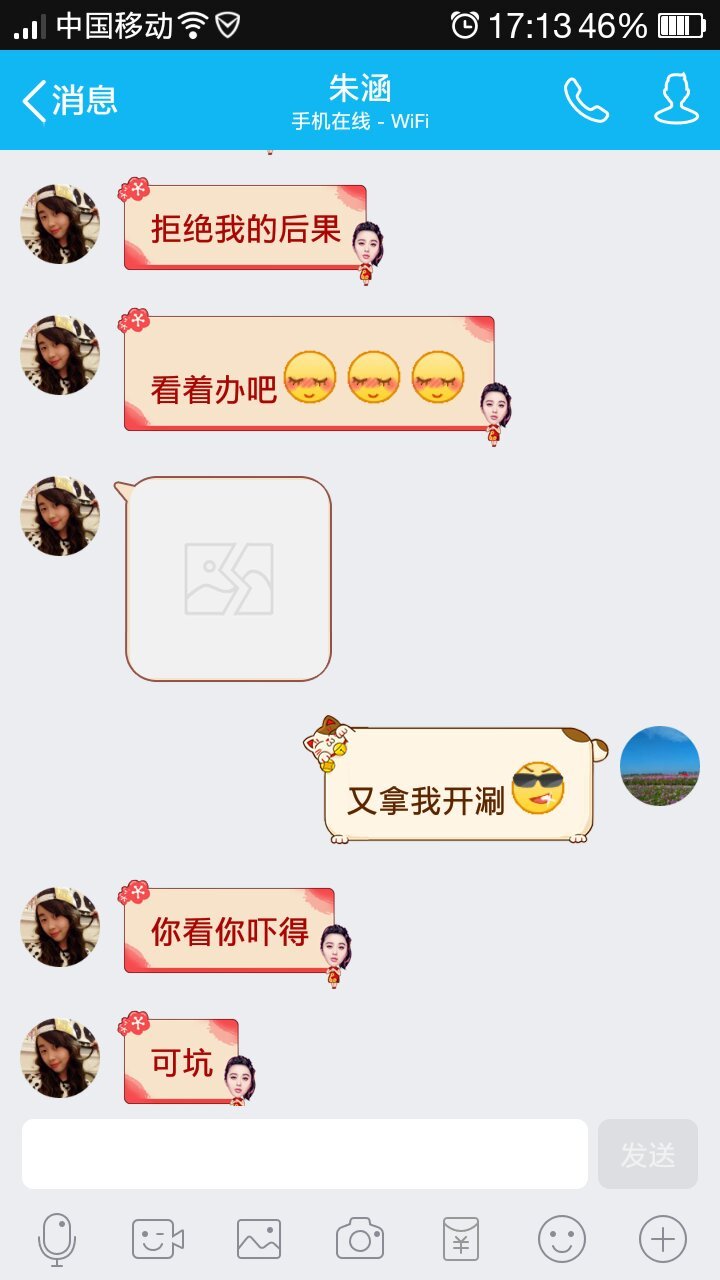Open the image message in the chat
Viewport: 720px width, 1280px height.
228,579
